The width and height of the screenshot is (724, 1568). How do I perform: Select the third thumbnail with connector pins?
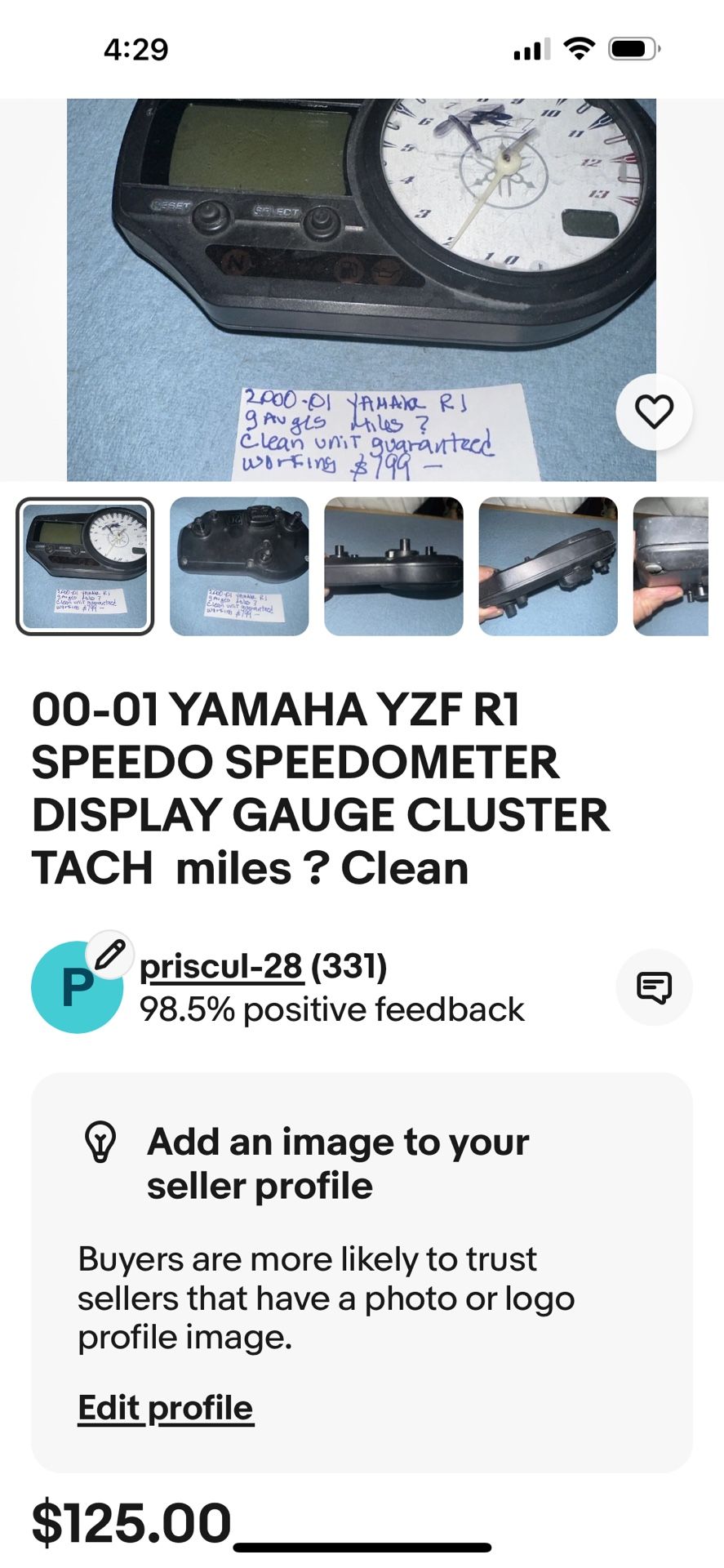(394, 565)
